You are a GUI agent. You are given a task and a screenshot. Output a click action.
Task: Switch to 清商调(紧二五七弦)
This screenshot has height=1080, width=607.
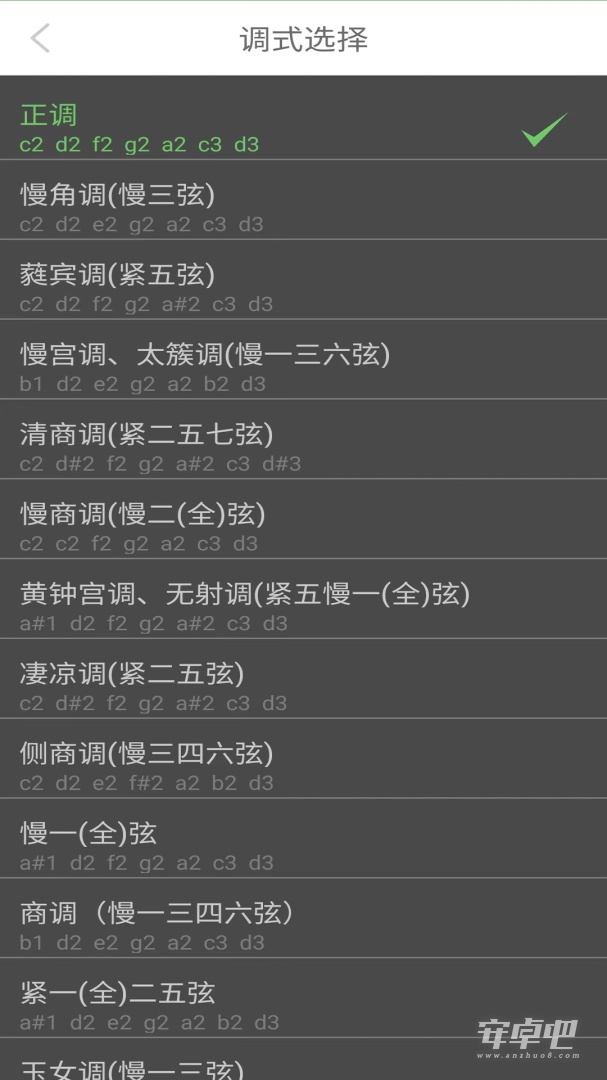click(303, 439)
